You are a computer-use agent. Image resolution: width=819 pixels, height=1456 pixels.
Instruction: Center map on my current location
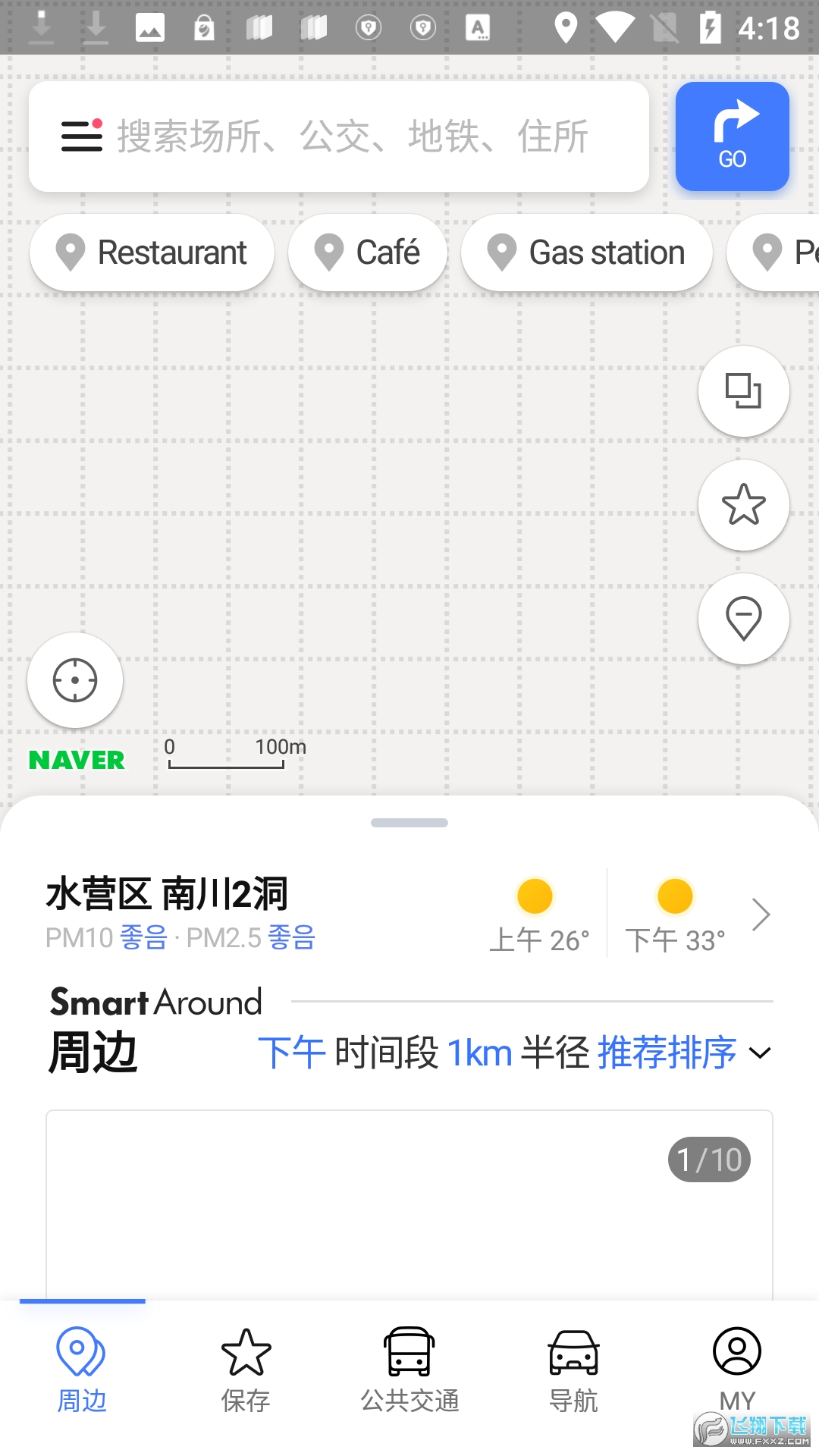tap(75, 680)
